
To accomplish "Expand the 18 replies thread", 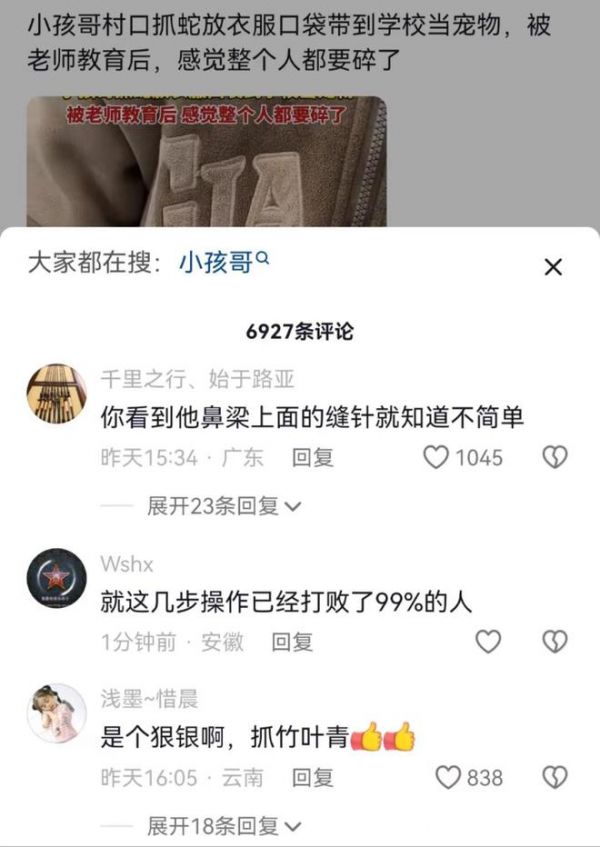I will 224,826.
